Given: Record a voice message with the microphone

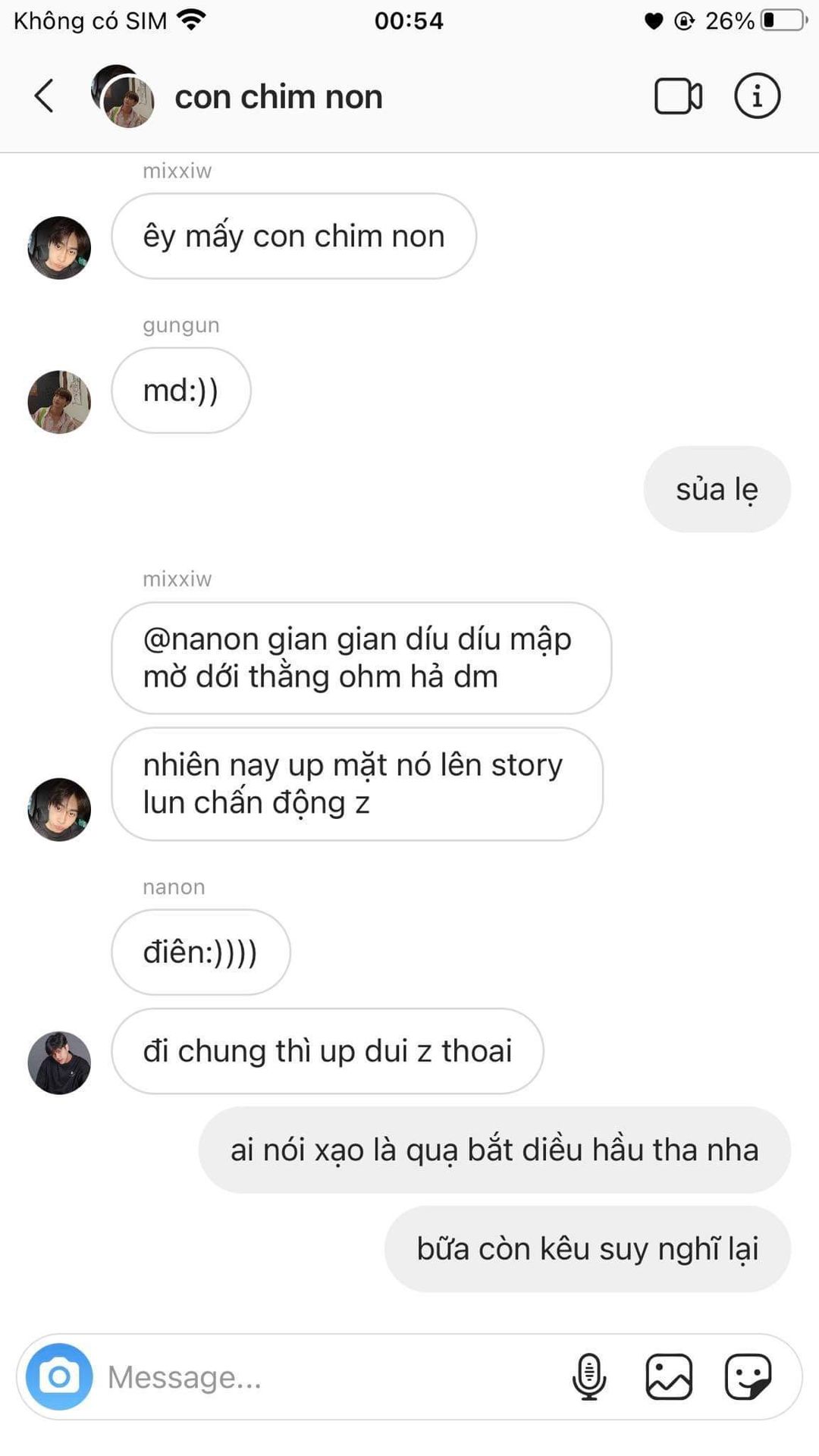Looking at the screenshot, I should pyautogui.click(x=589, y=1376).
